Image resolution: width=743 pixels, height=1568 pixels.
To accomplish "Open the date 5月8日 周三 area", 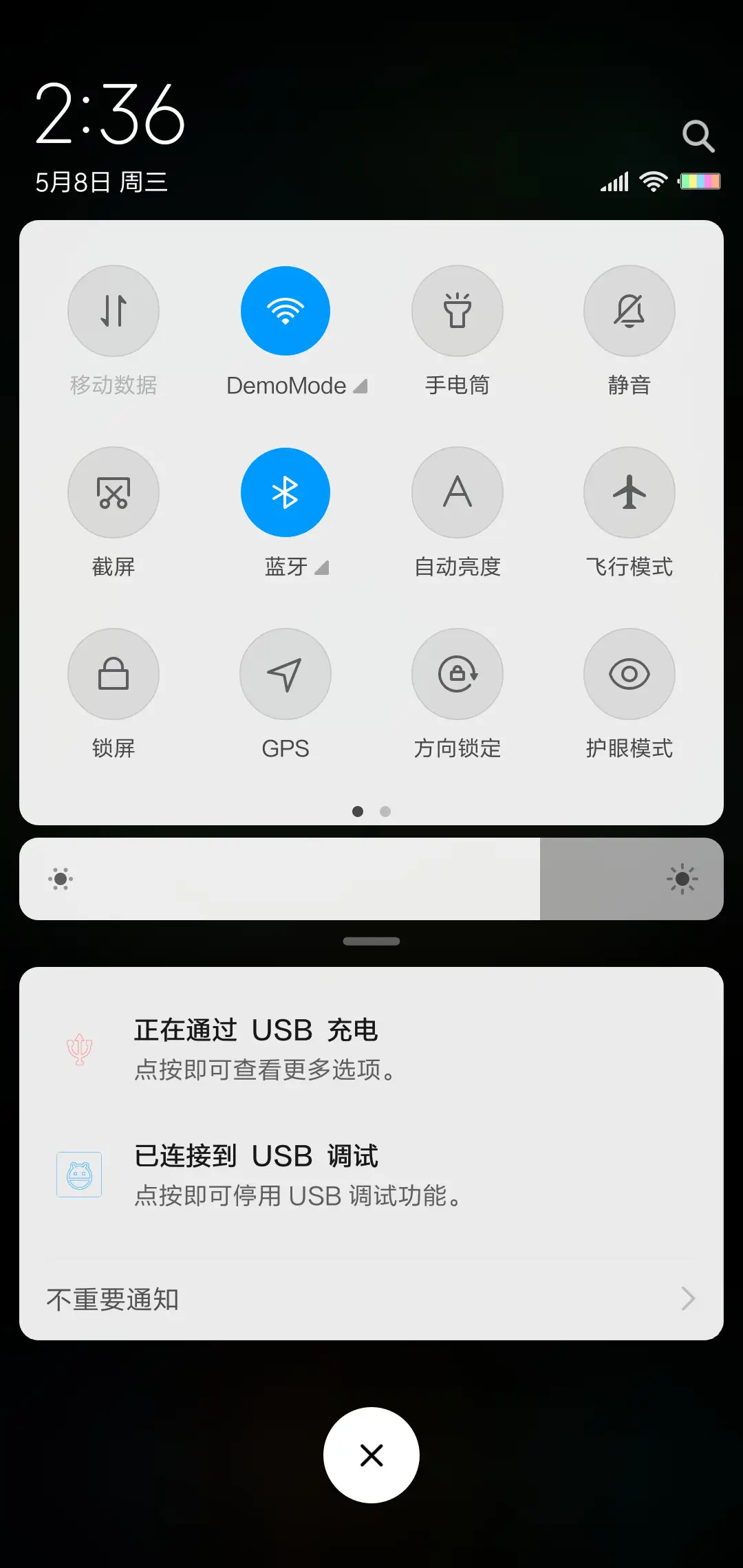I will click(x=102, y=182).
